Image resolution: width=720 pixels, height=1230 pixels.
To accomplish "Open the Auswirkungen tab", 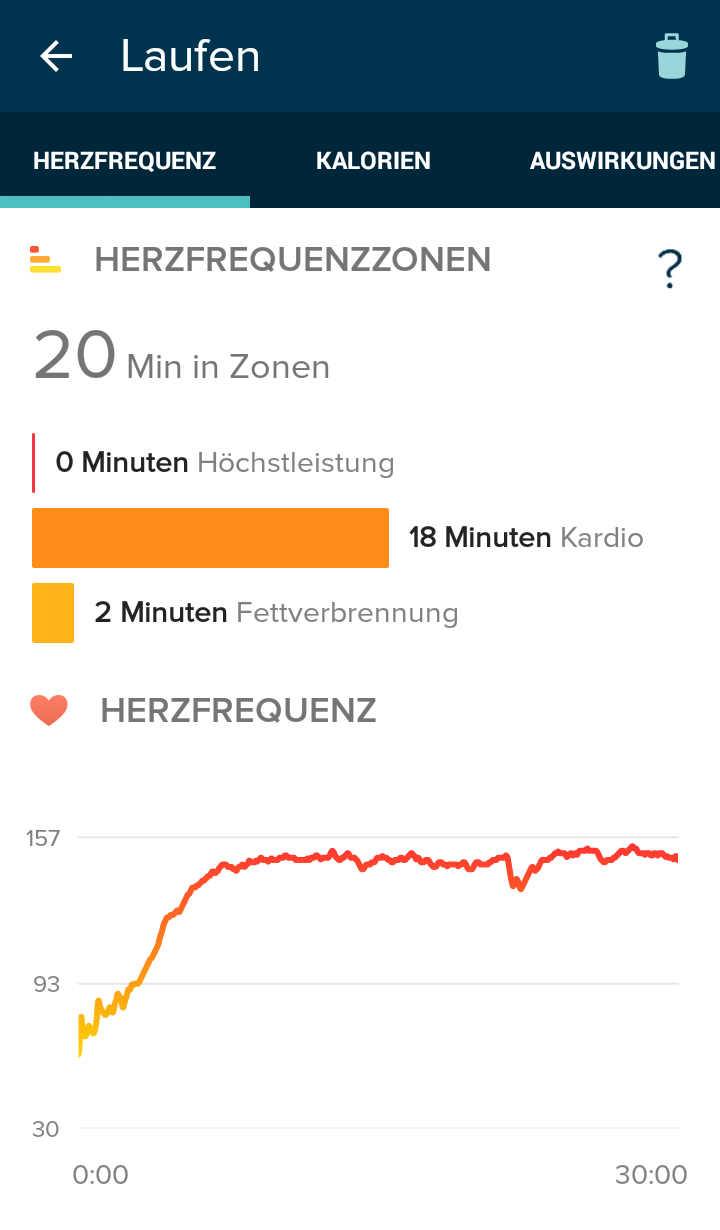I will pos(622,160).
